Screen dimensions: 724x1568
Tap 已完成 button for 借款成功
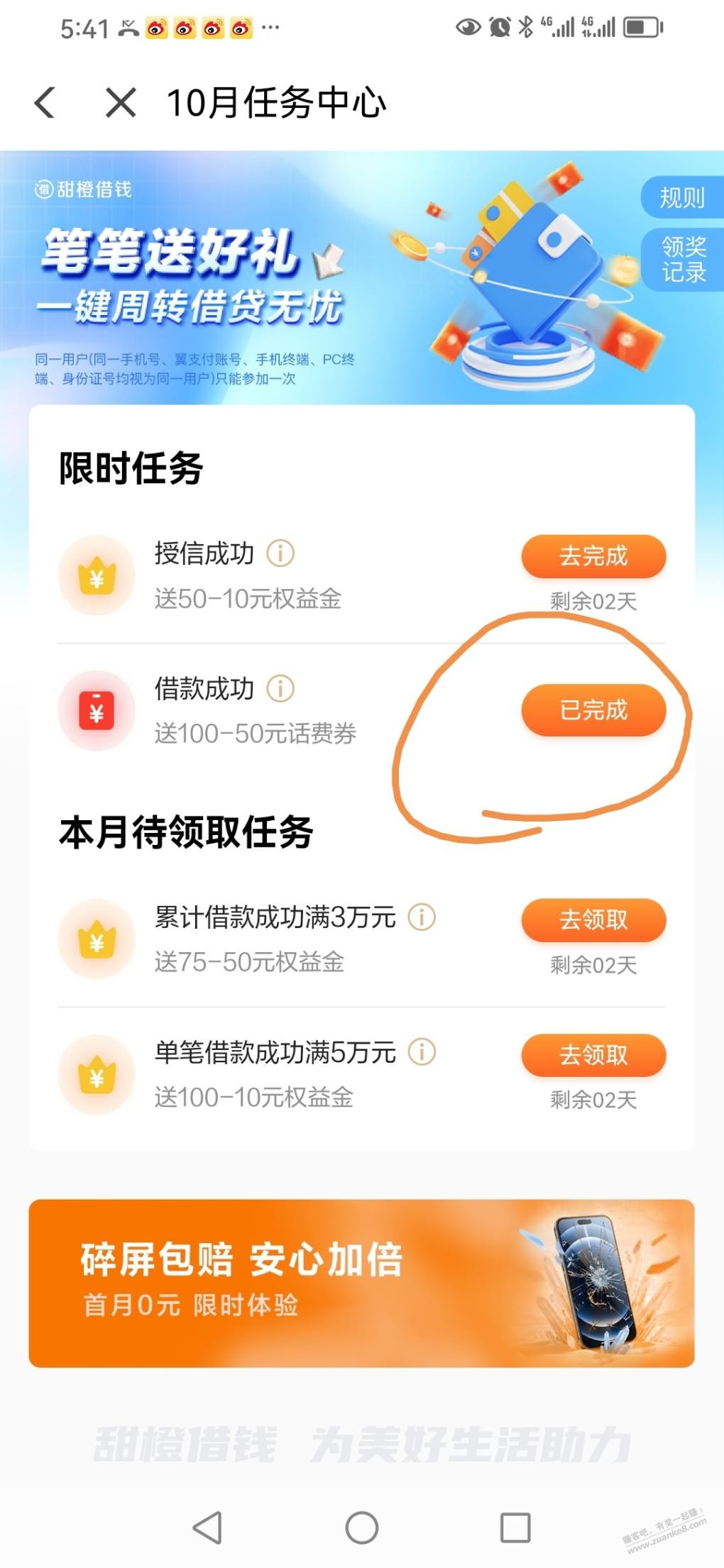pyautogui.click(x=593, y=710)
